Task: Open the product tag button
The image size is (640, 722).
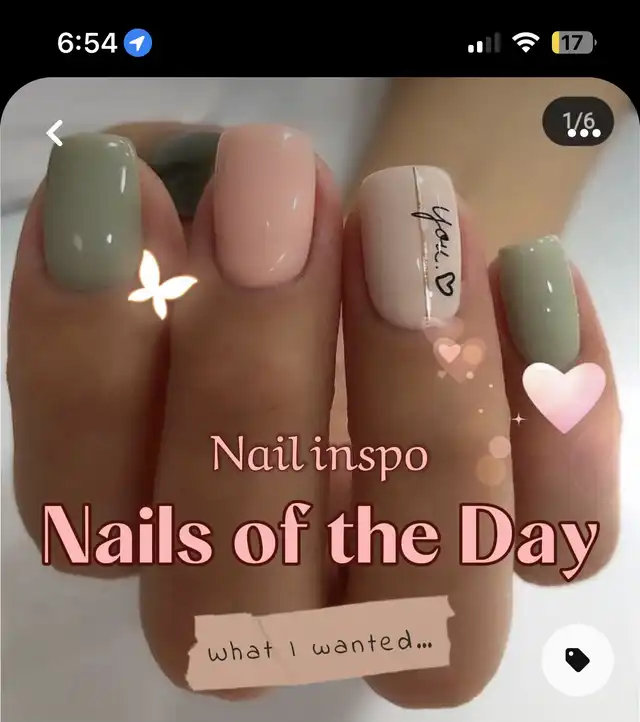Action: click(577, 659)
